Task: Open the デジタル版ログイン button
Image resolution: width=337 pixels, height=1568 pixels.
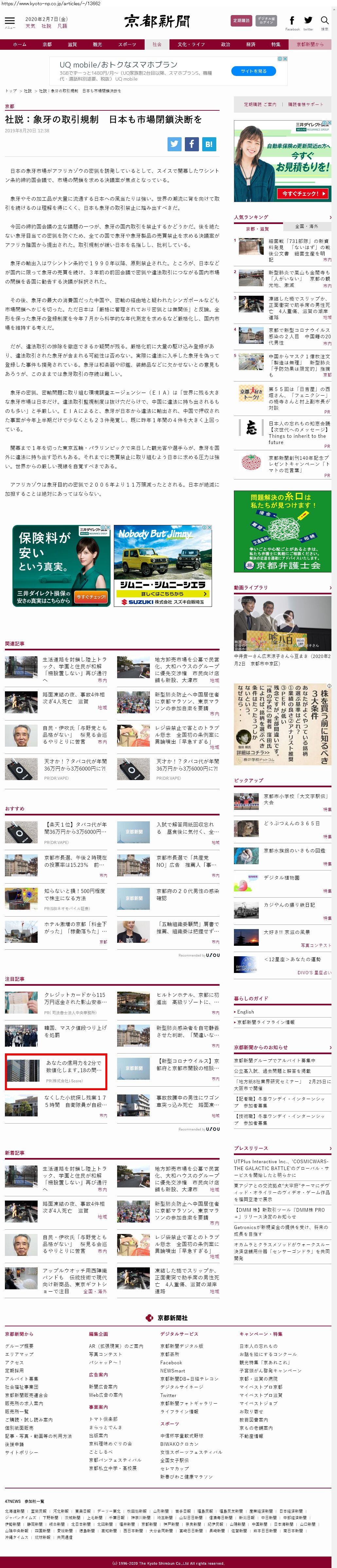Action: pyautogui.click(x=266, y=21)
